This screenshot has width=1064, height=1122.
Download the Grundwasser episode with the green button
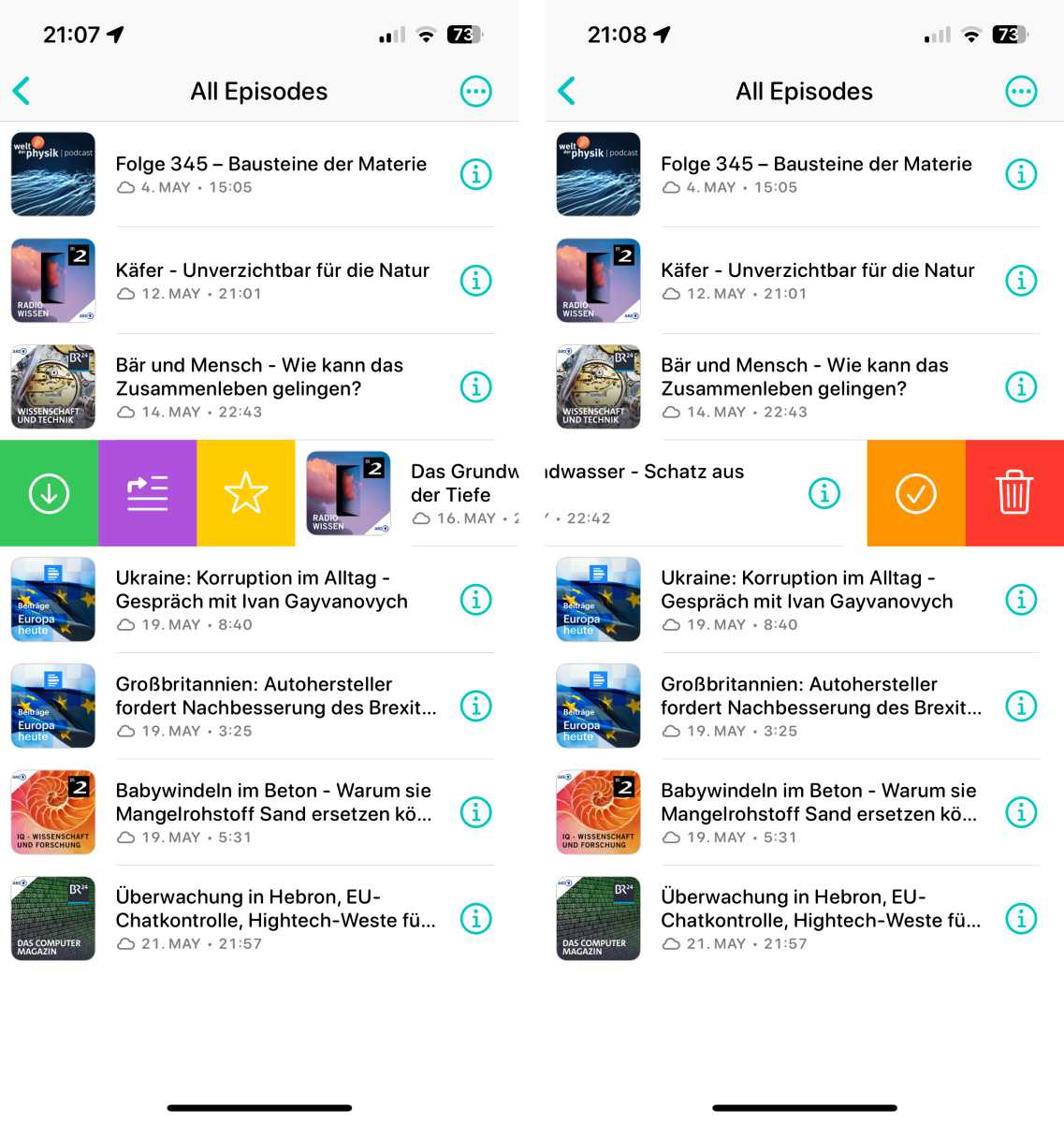coord(49,493)
